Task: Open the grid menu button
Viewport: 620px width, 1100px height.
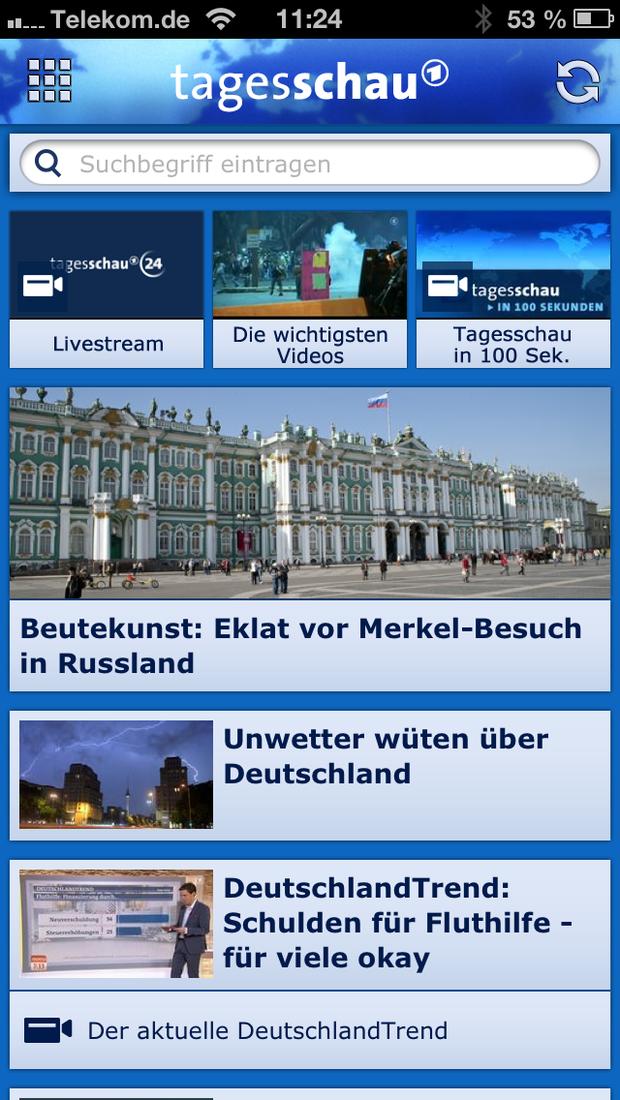Action: click(x=49, y=81)
